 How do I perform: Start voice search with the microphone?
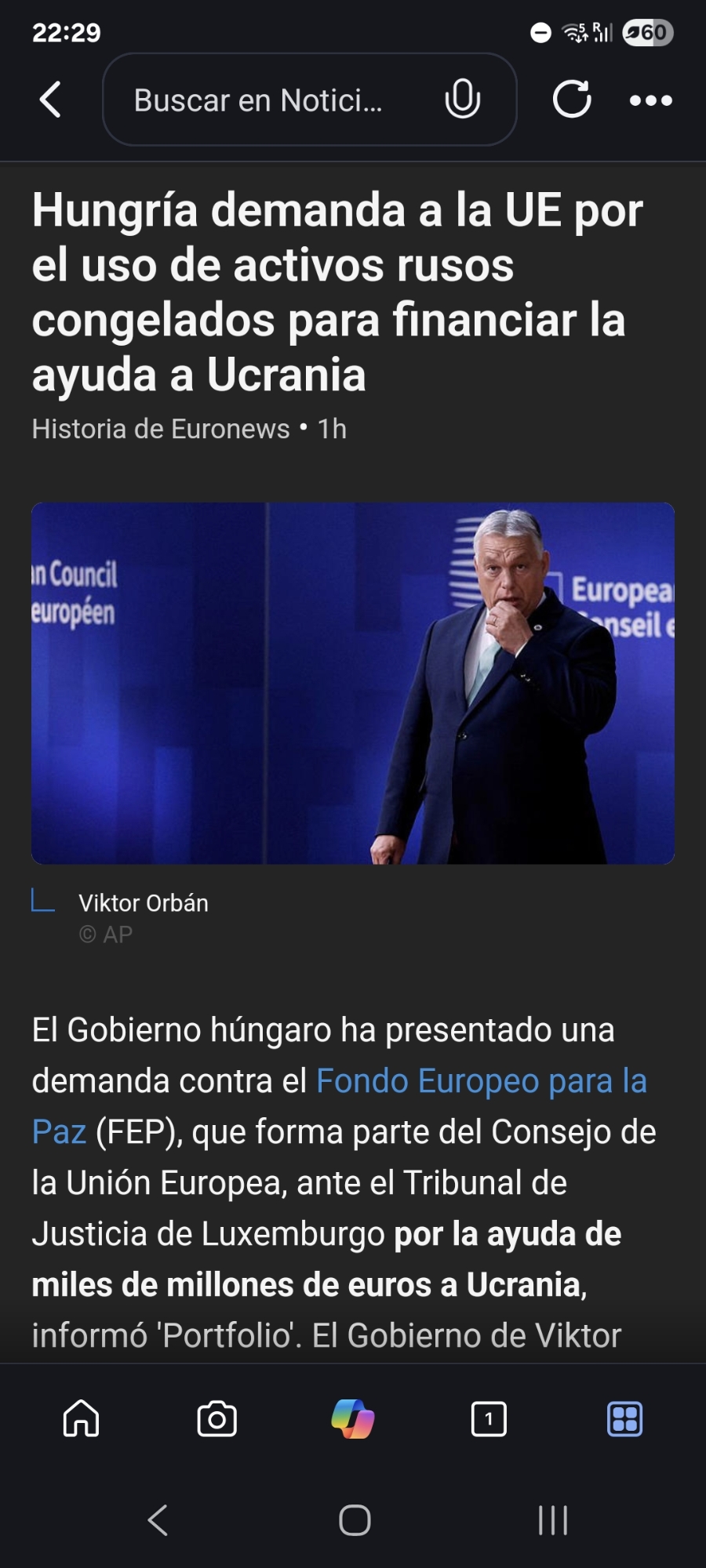tap(462, 100)
